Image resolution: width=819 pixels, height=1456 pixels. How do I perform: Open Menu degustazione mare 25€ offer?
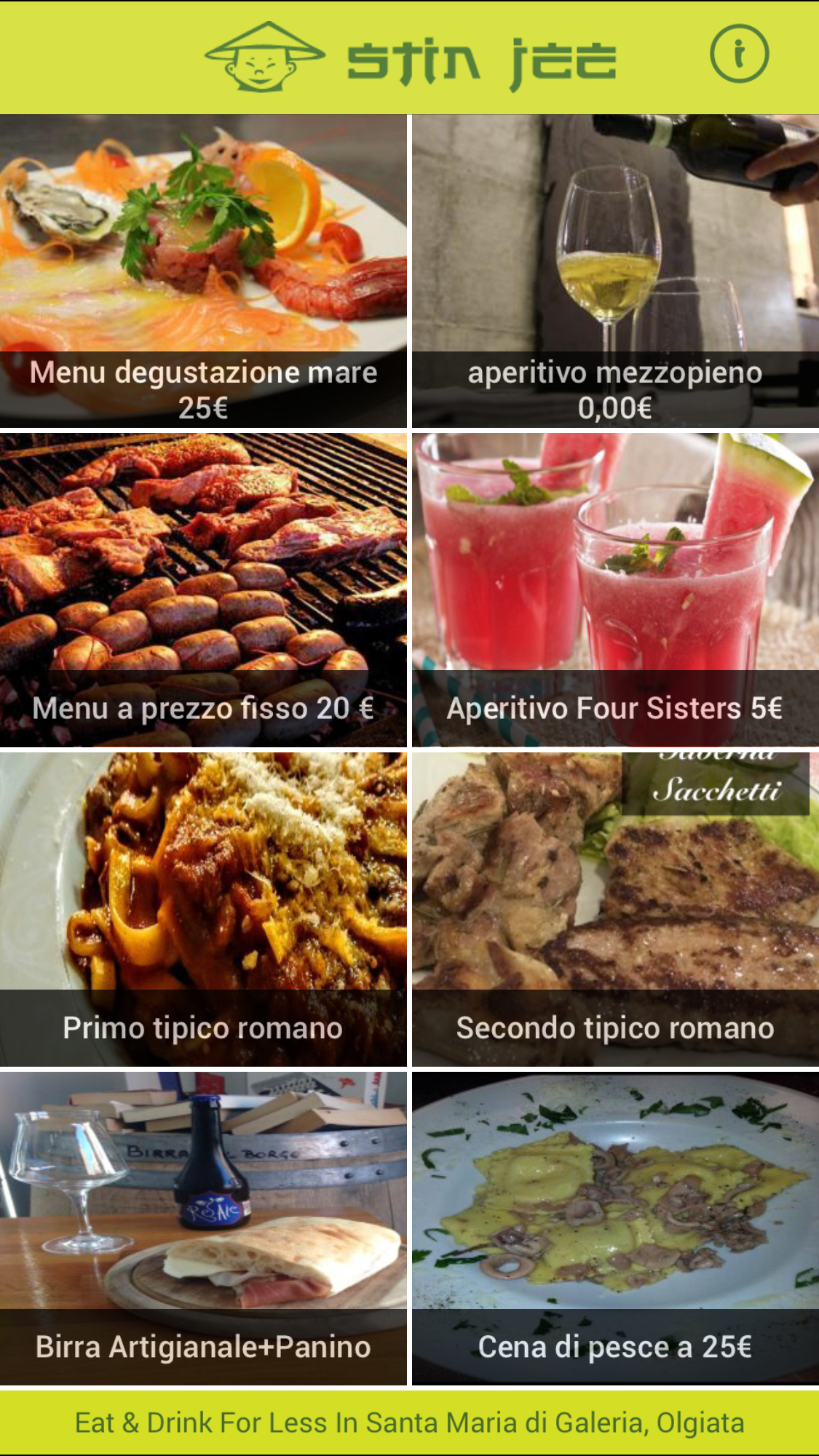(x=203, y=271)
